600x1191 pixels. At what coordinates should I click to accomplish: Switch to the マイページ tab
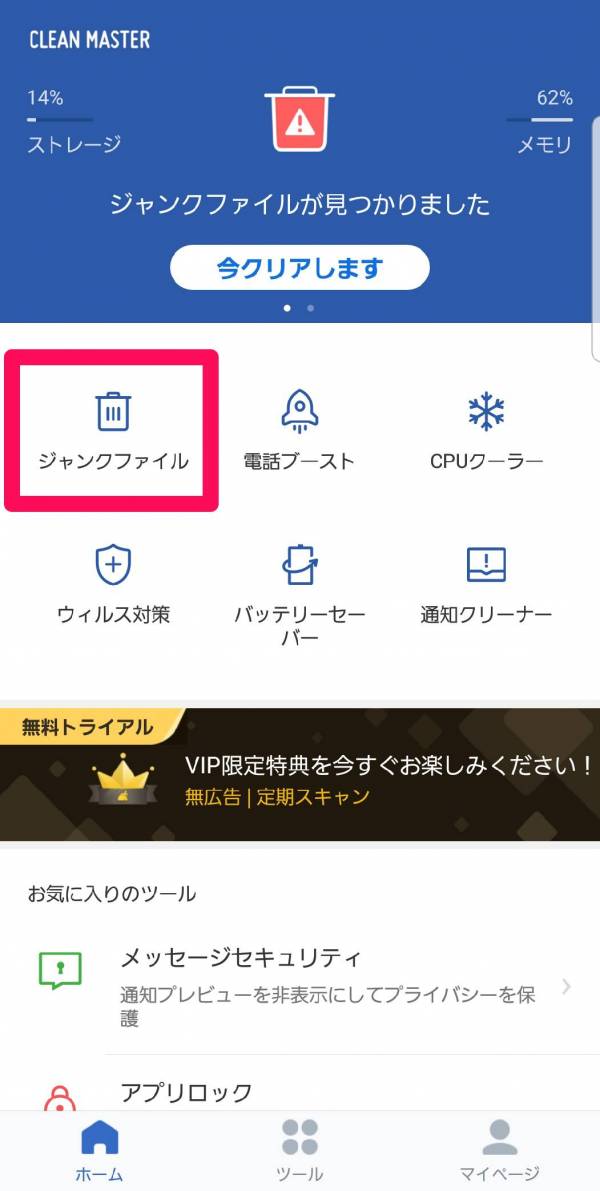point(499,1151)
